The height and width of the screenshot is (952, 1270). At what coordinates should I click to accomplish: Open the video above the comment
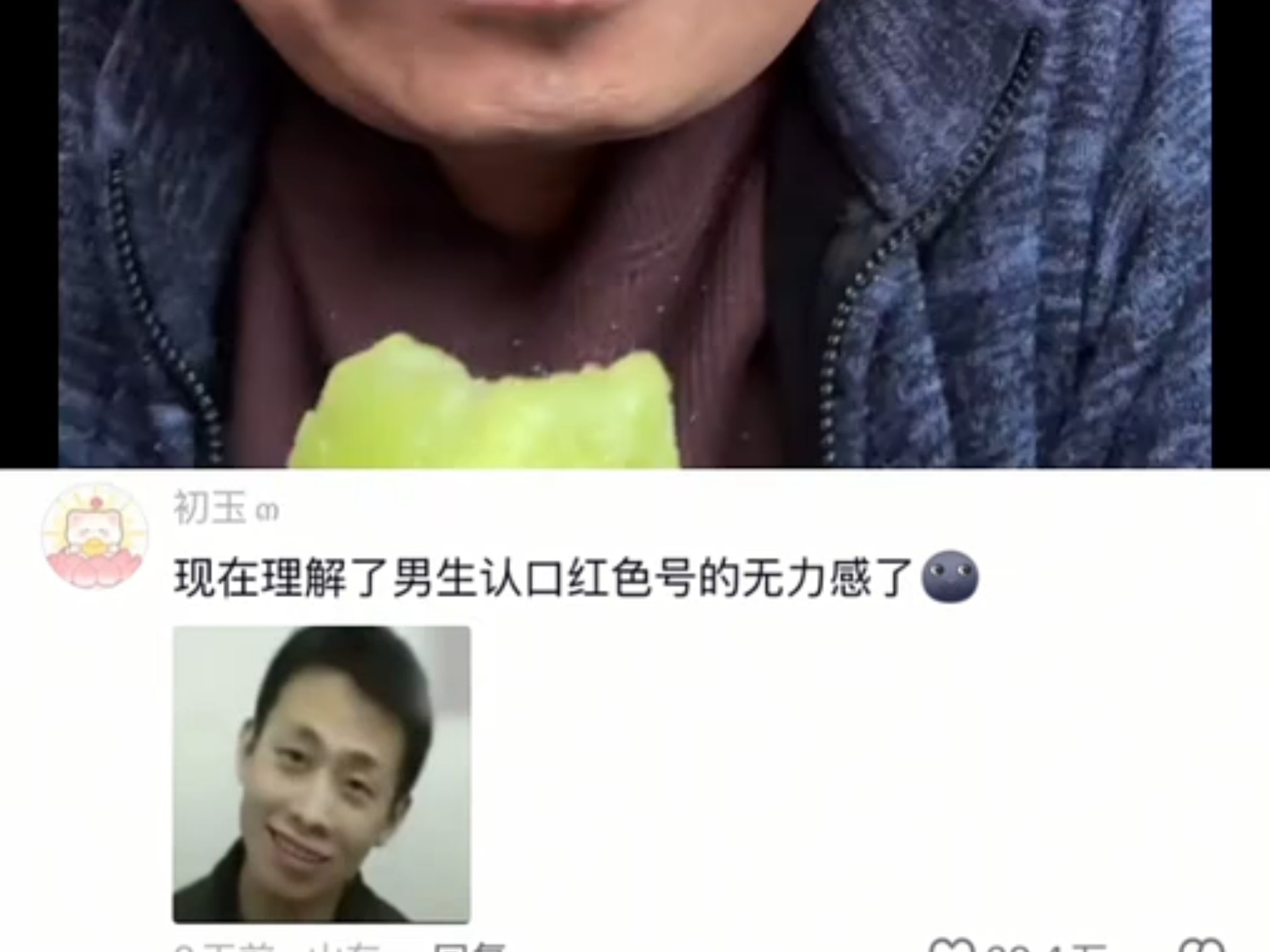click(x=635, y=231)
